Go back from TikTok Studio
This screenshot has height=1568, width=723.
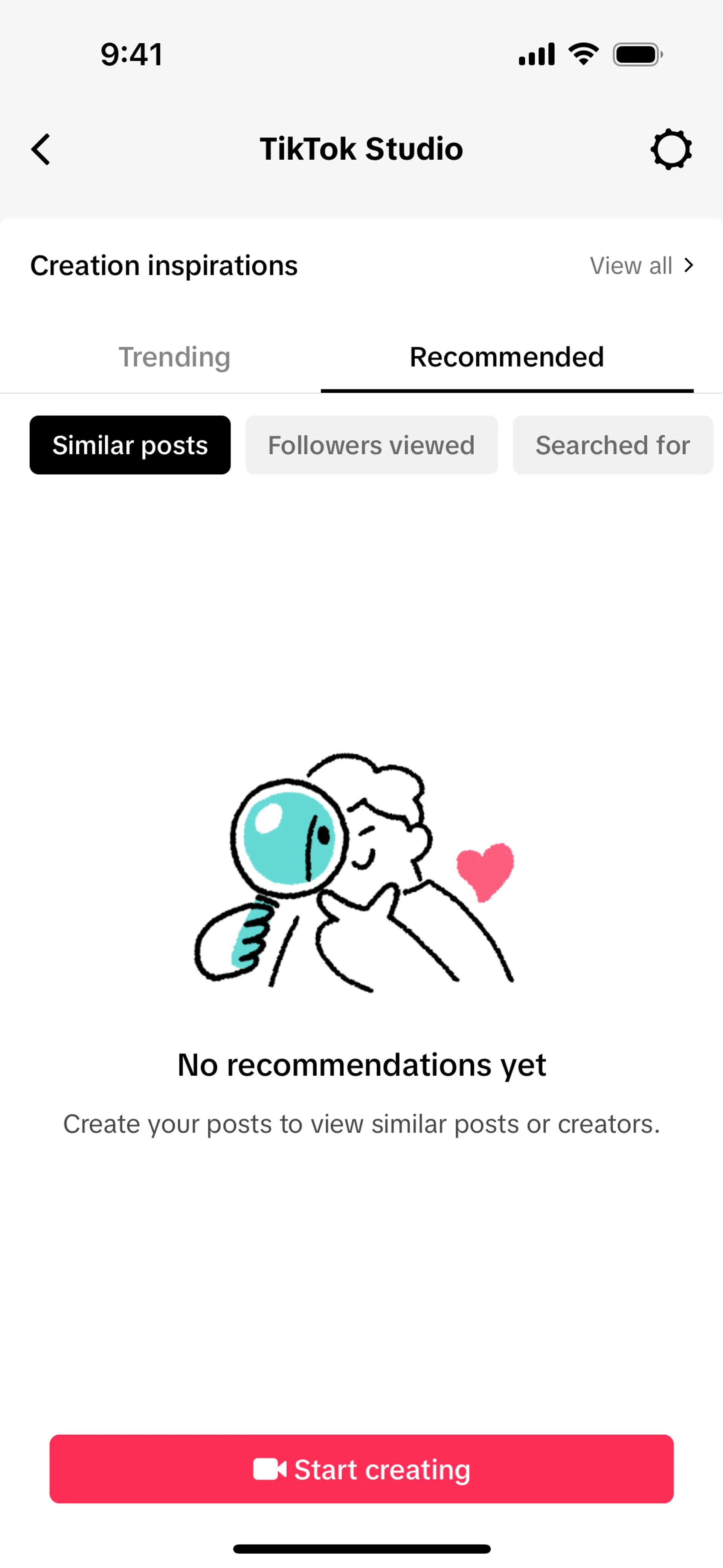[41, 149]
